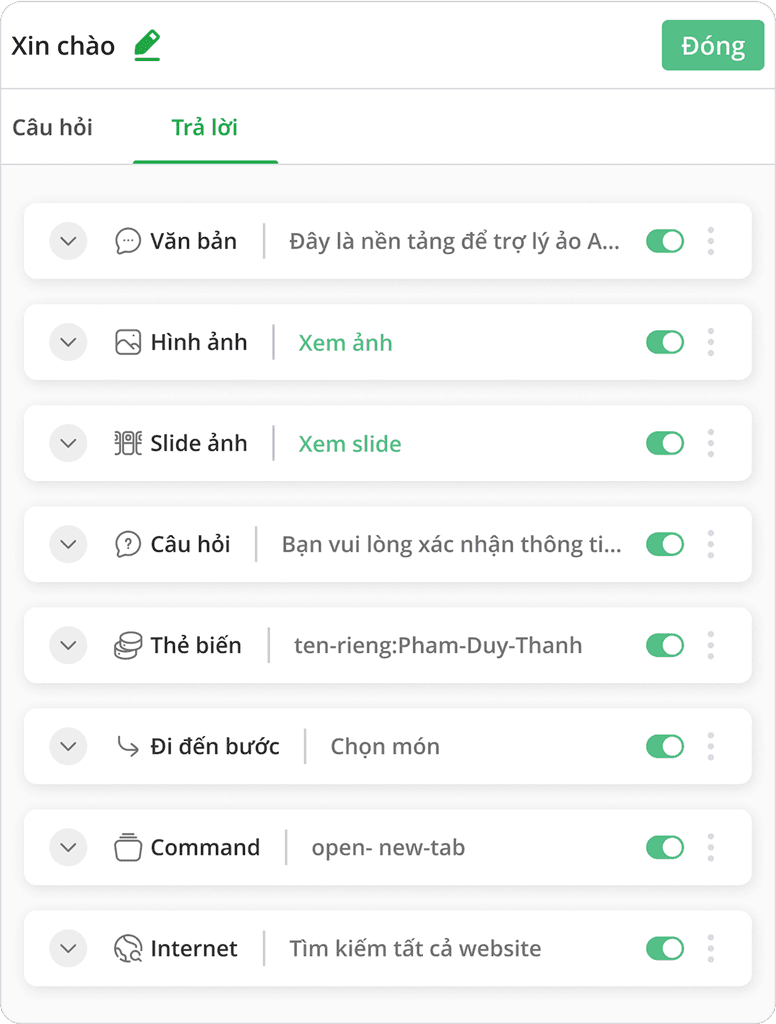Image resolution: width=776 pixels, height=1024 pixels.
Task: Open the Xem slide link
Action: tap(350, 443)
